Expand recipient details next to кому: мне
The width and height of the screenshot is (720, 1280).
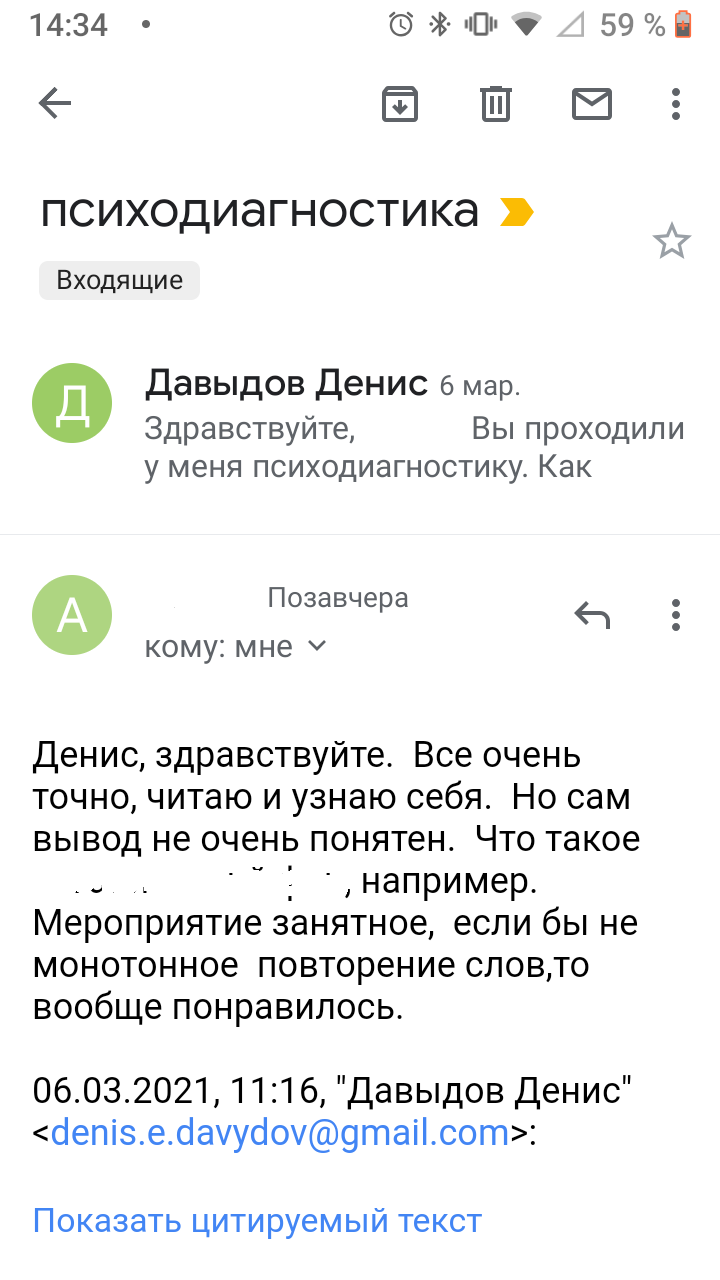317,646
